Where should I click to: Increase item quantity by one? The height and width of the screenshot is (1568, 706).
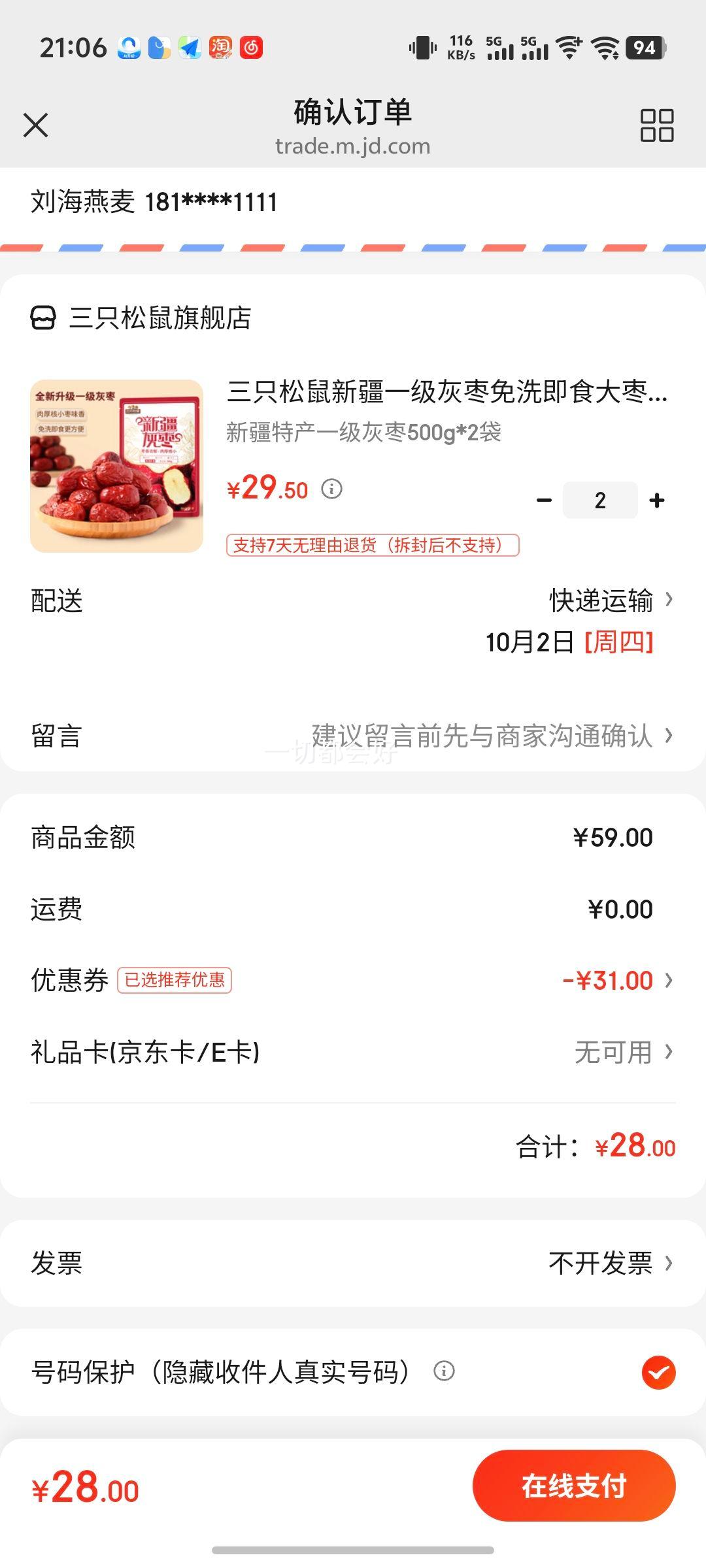click(657, 500)
